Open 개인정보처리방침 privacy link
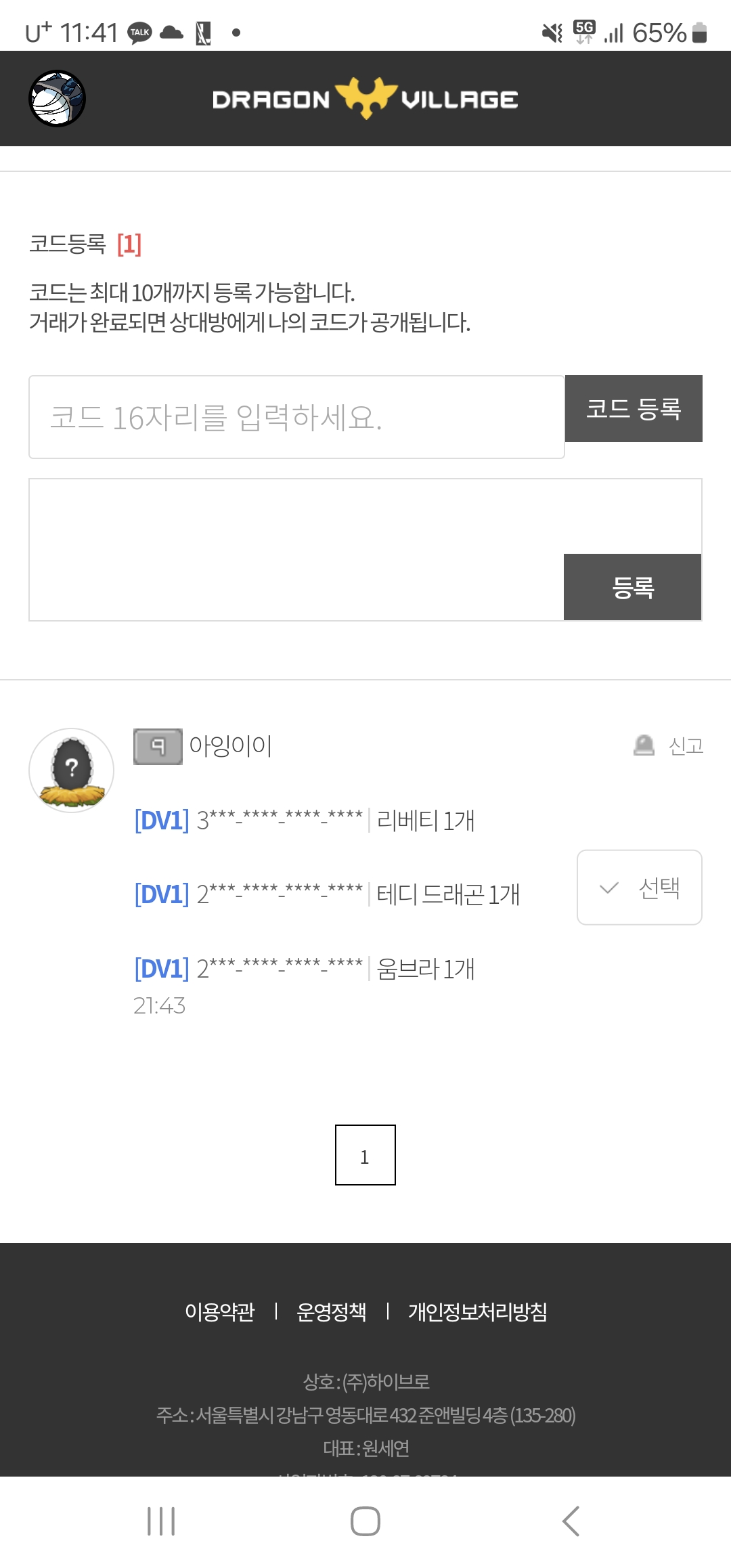This screenshot has height=1568, width=731. click(477, 1312)
